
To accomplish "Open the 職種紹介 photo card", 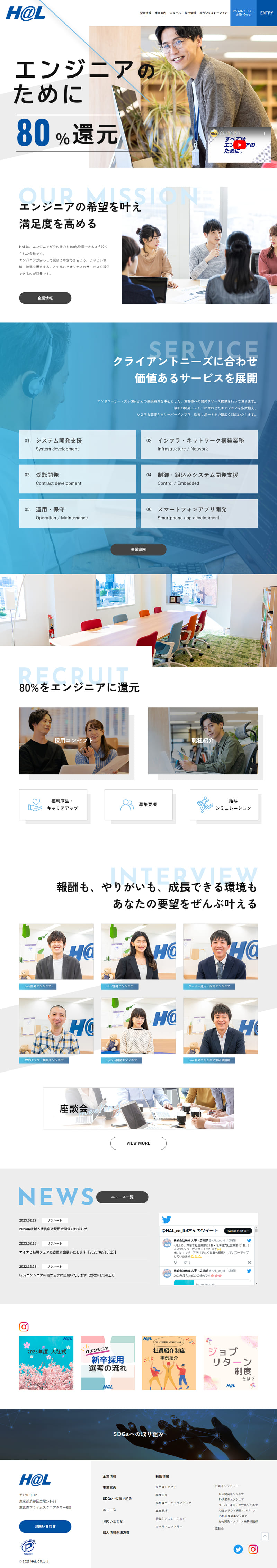I will point(203,740).
